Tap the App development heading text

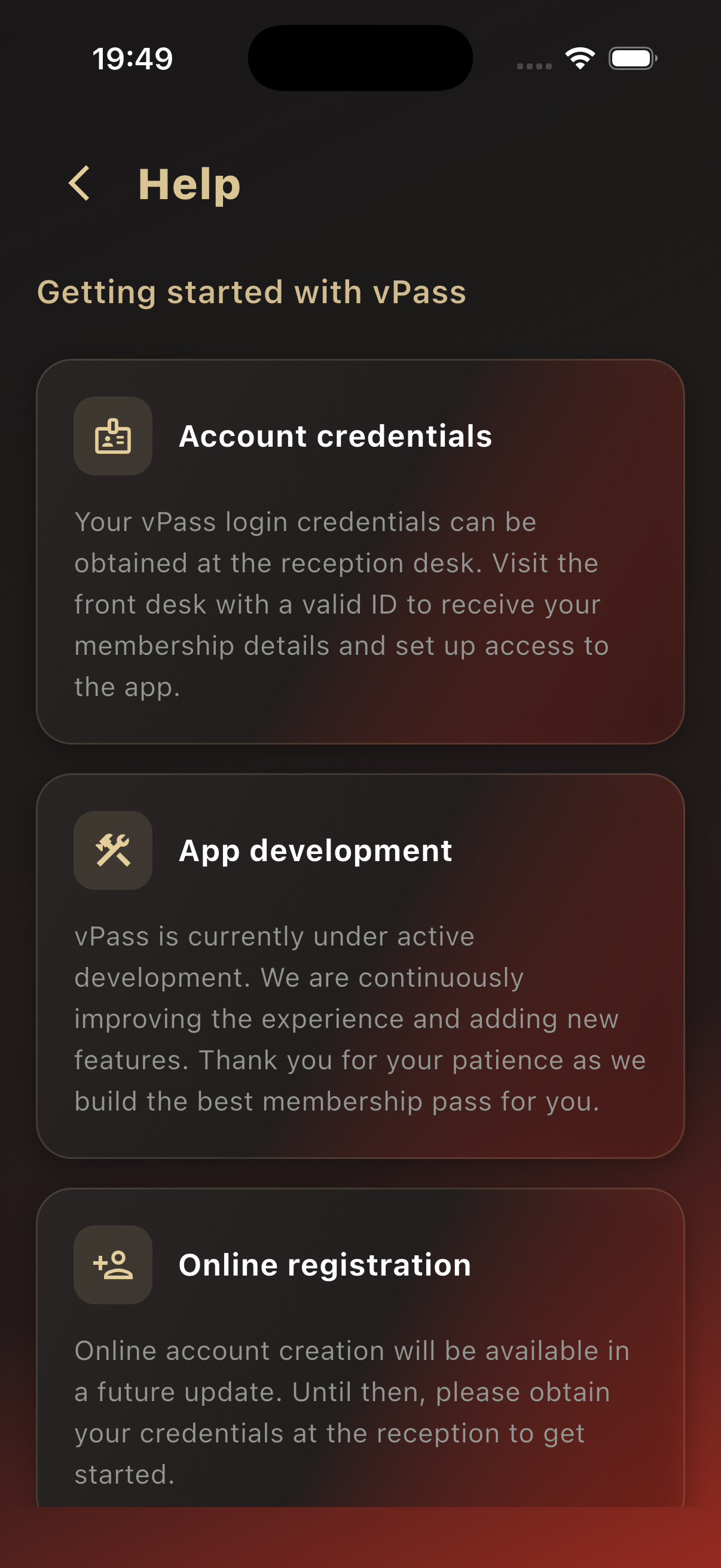click(x=316, y=850)
